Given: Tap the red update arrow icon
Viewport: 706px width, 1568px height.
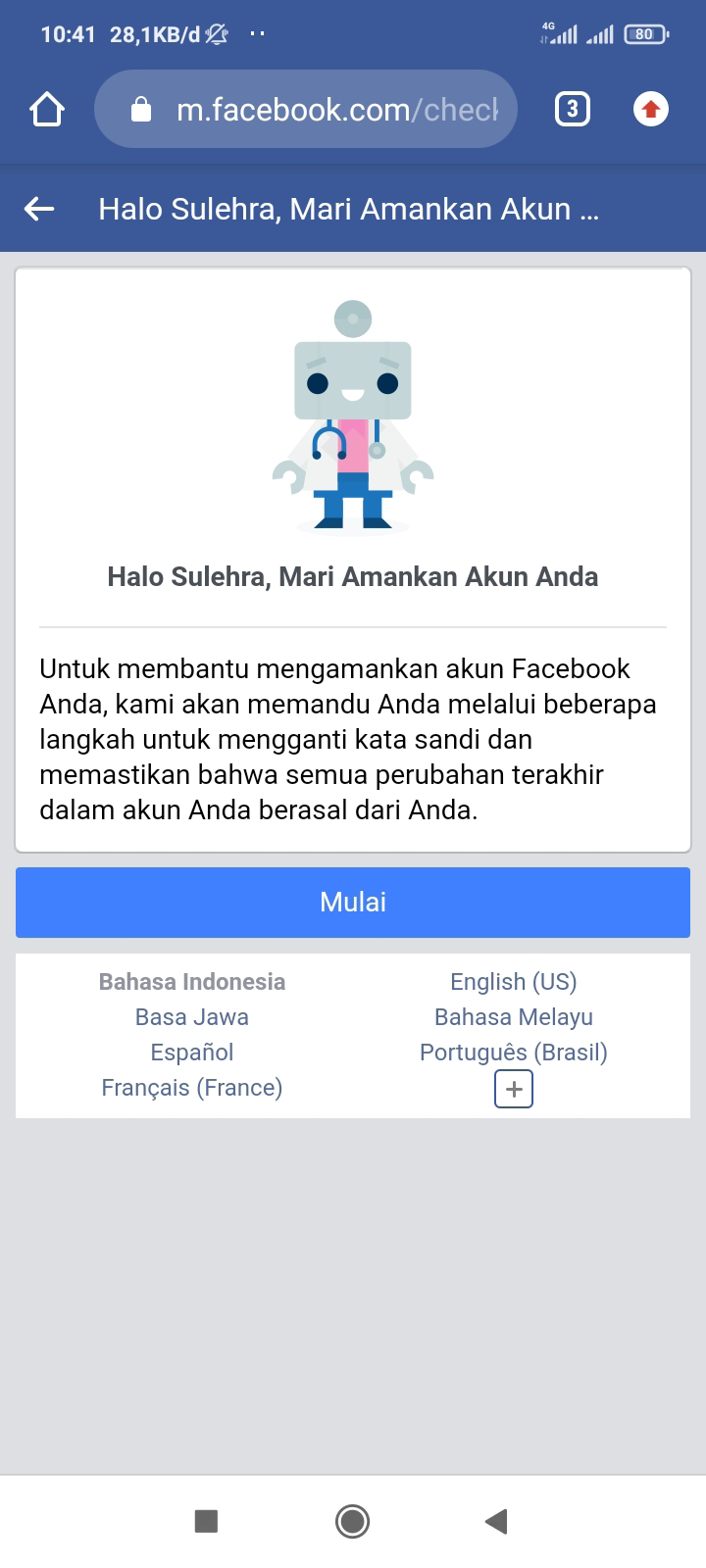Looking at the screenshot, I should click(651, 109).
